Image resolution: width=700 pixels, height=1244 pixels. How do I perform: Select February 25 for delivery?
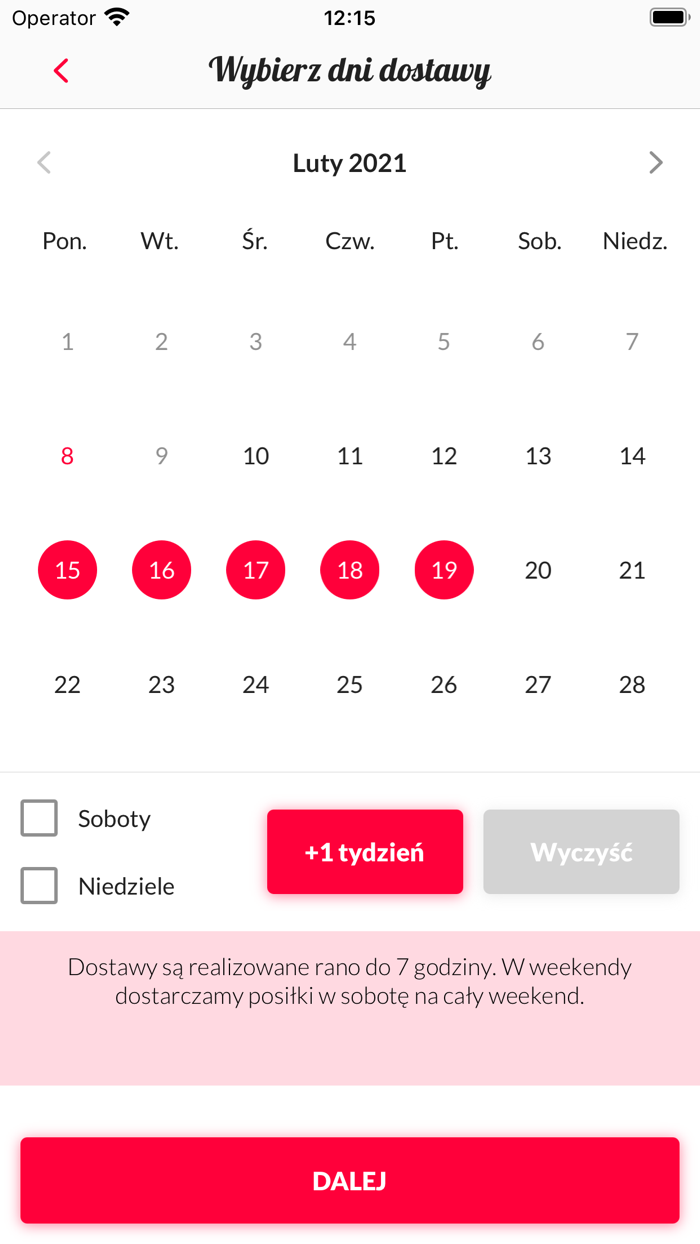(x=350, y=685)
